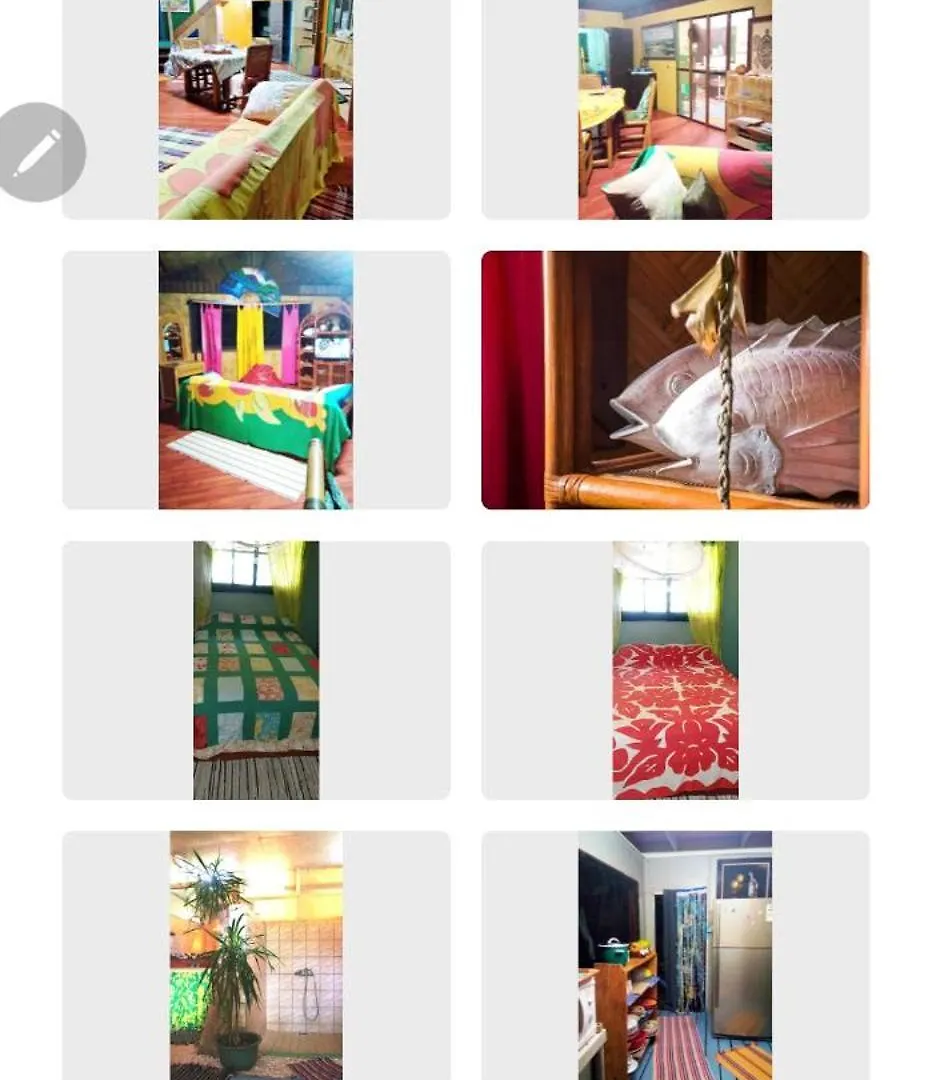This screenshot has height=1080, width=932.
Task: Open the green patchwork quilt bed photo
Action: click(x=256, y=670)
